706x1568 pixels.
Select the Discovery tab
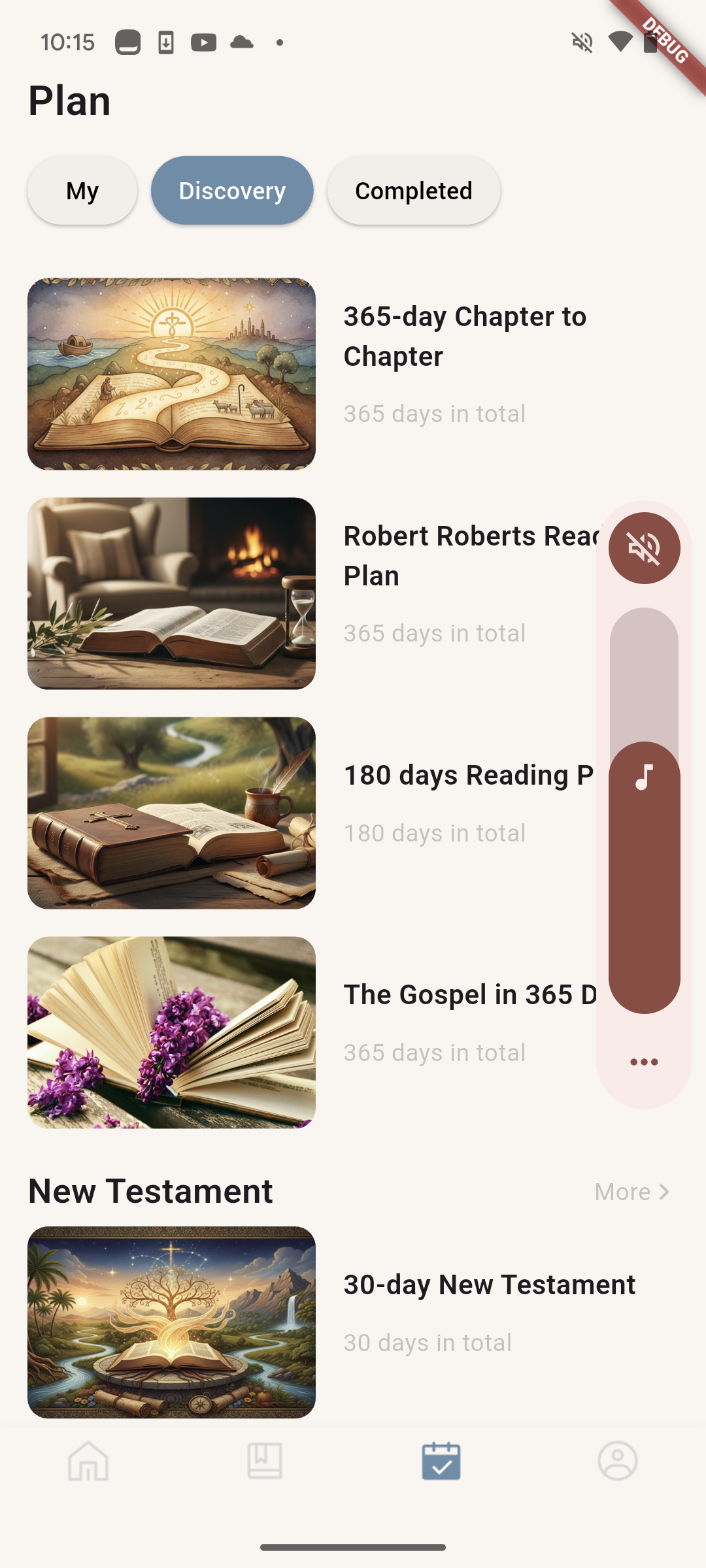pos(232,191)
